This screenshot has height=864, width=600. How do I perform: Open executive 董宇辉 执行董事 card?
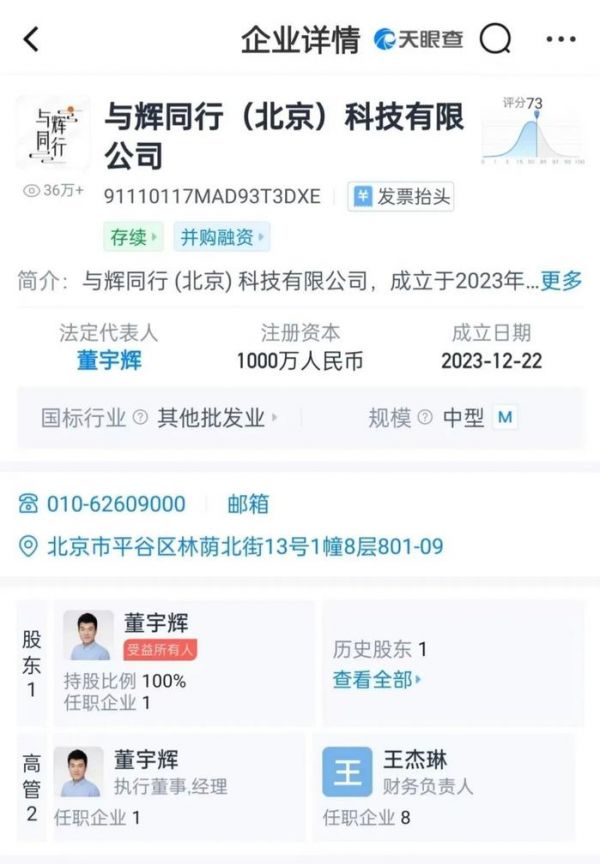[180, 786]
